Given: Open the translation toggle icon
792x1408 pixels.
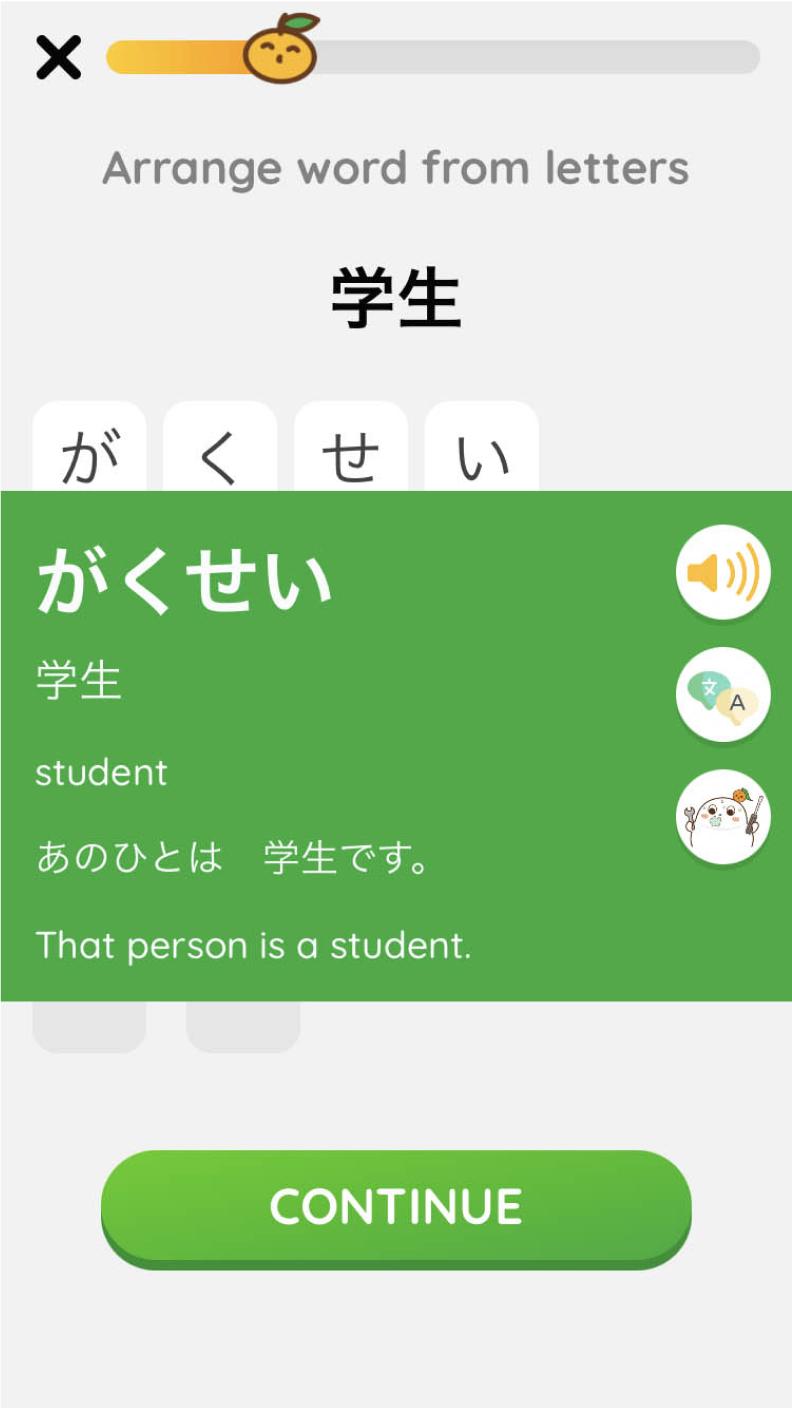Looking at the screenshot, I should click(x=723, y=694).
